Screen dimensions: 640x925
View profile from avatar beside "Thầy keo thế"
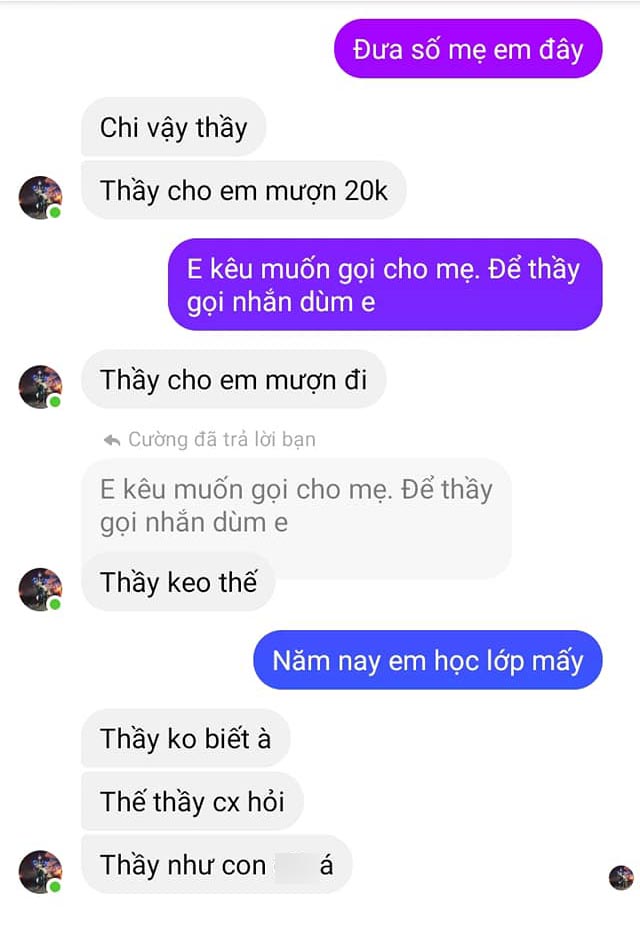[40, 588]
